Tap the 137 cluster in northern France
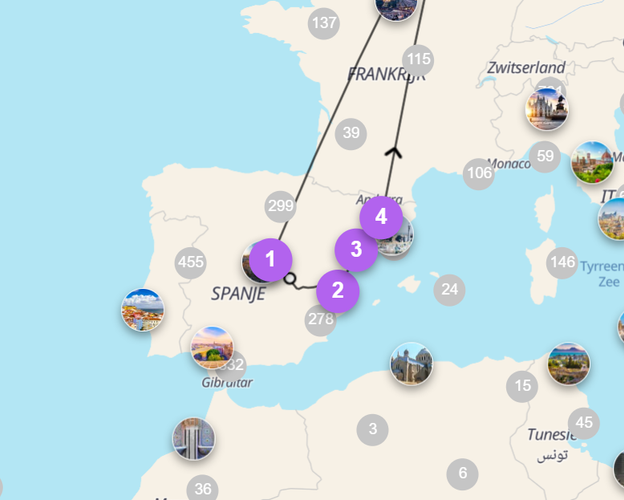Viewport: 624px width, 500px height. tap(324, 23)
